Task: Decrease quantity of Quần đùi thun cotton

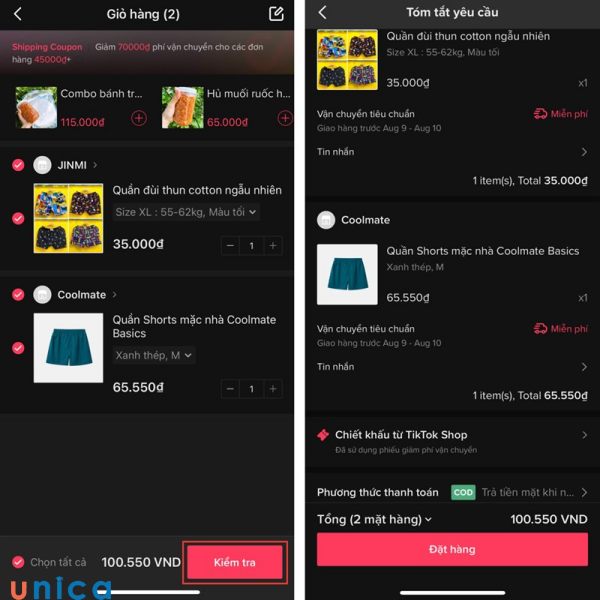Action: [x=231, y=245]
